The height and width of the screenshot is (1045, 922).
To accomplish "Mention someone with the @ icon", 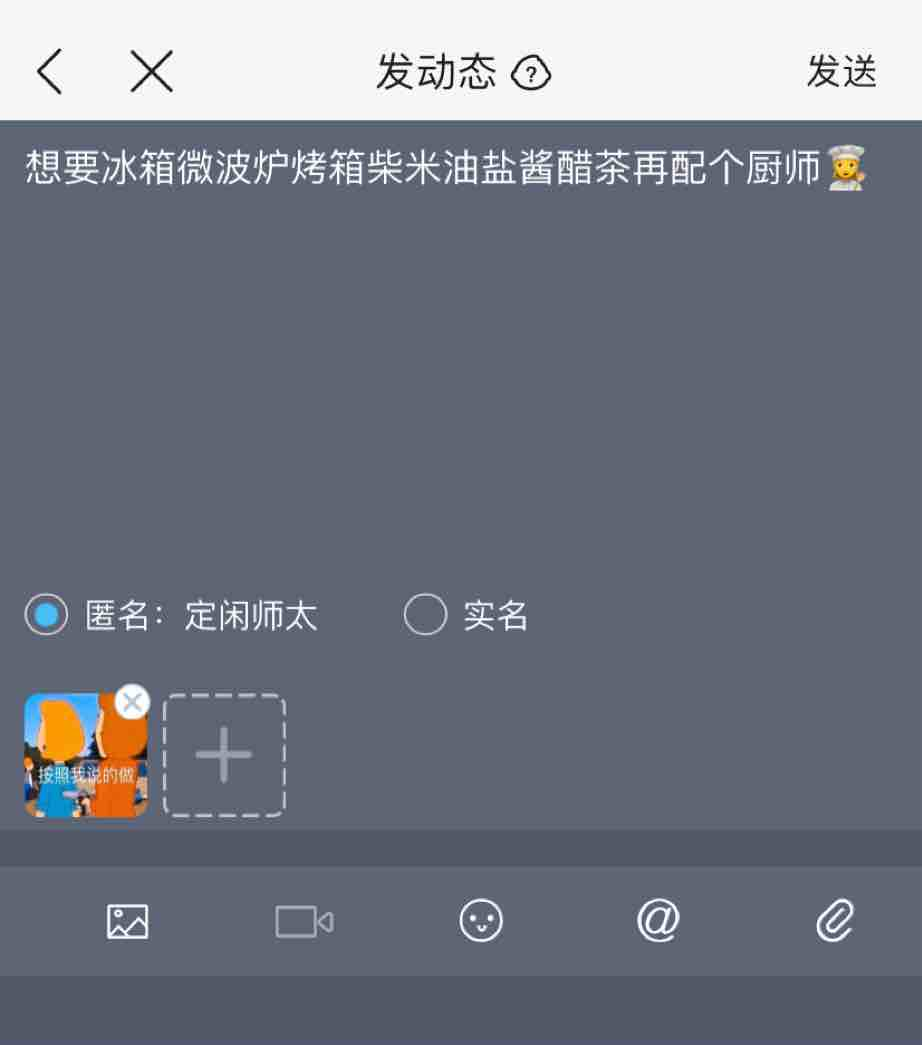I will [658, 921].
